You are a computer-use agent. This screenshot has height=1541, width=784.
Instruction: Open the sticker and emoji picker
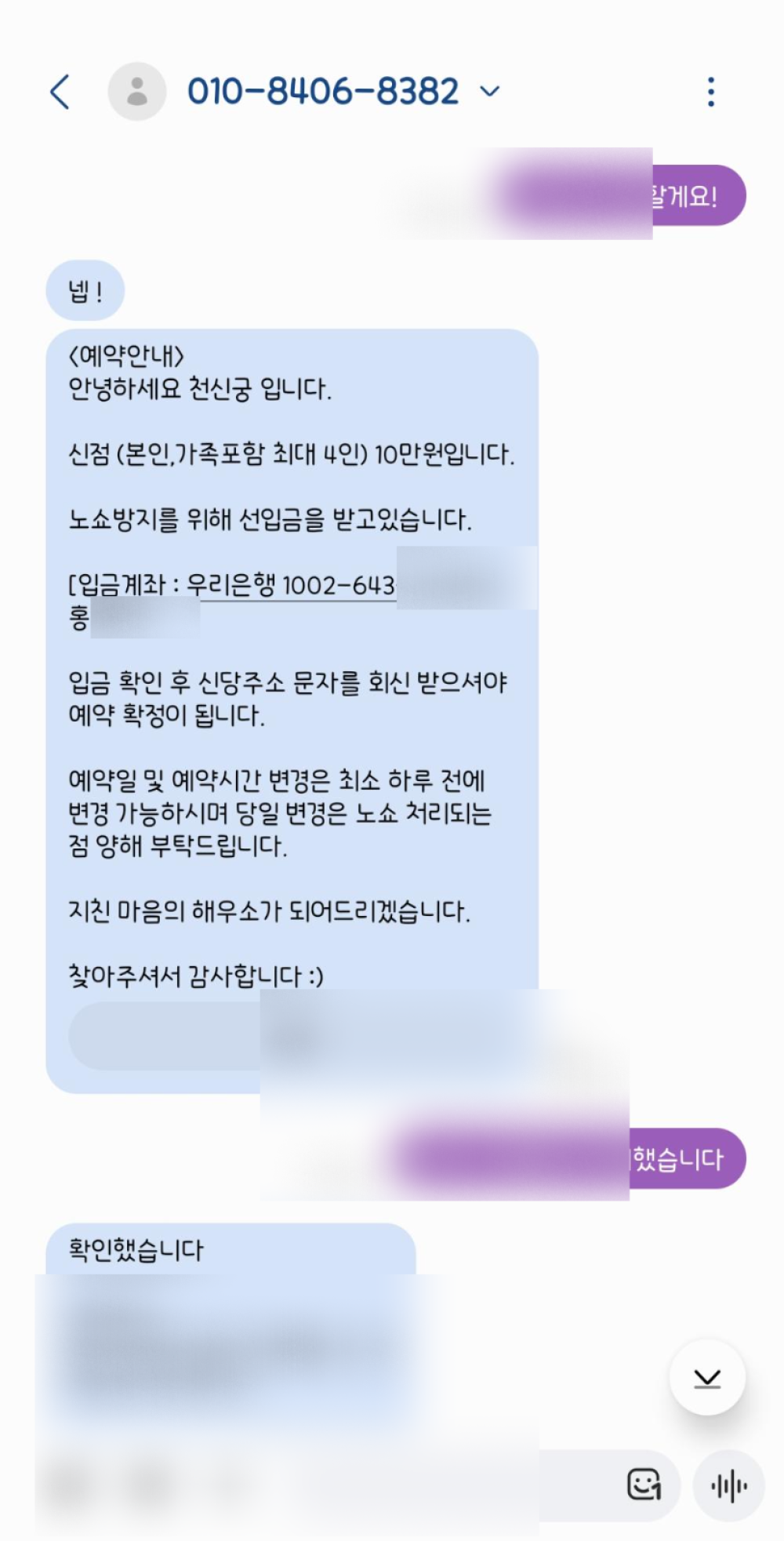(644, 1485)
